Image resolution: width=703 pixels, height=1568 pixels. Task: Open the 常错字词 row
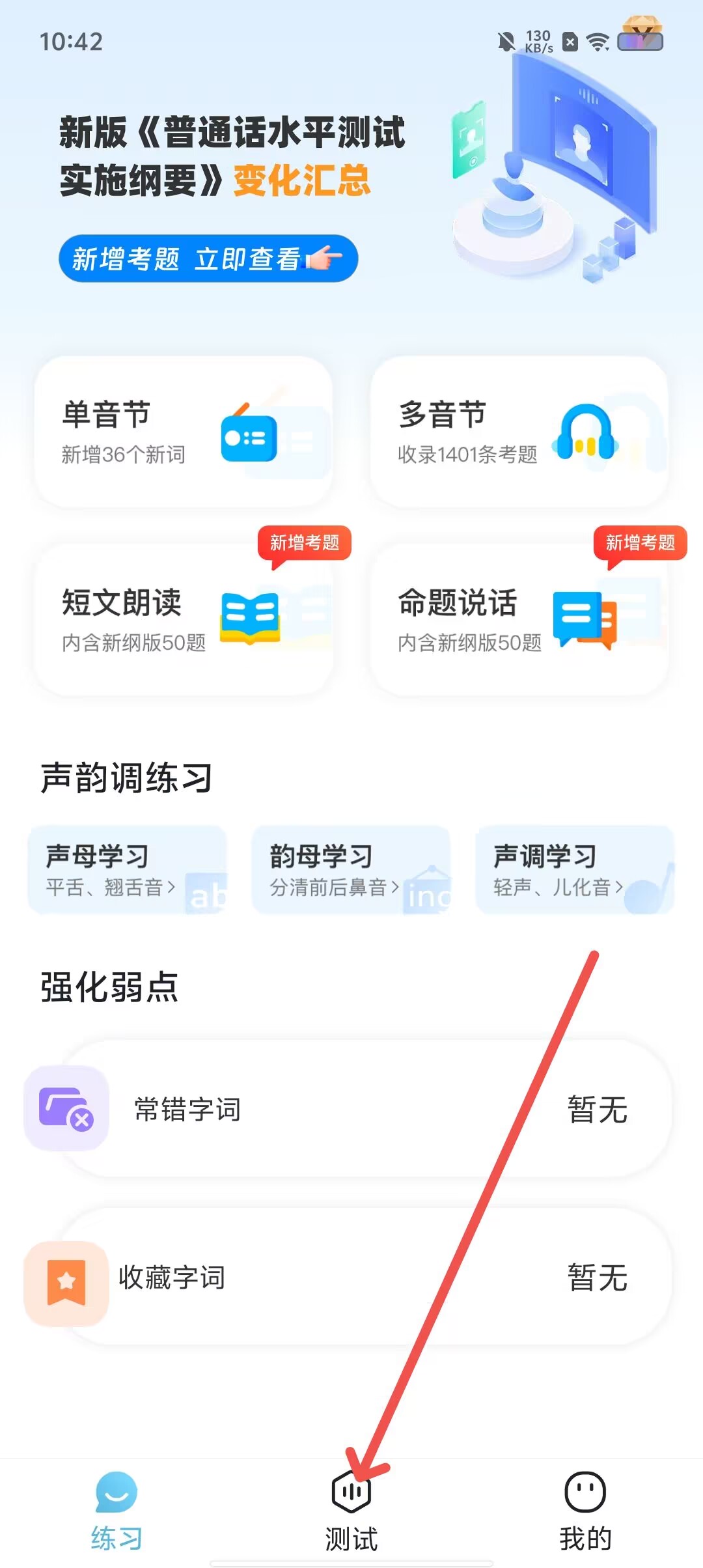(x=351, y=1109)
